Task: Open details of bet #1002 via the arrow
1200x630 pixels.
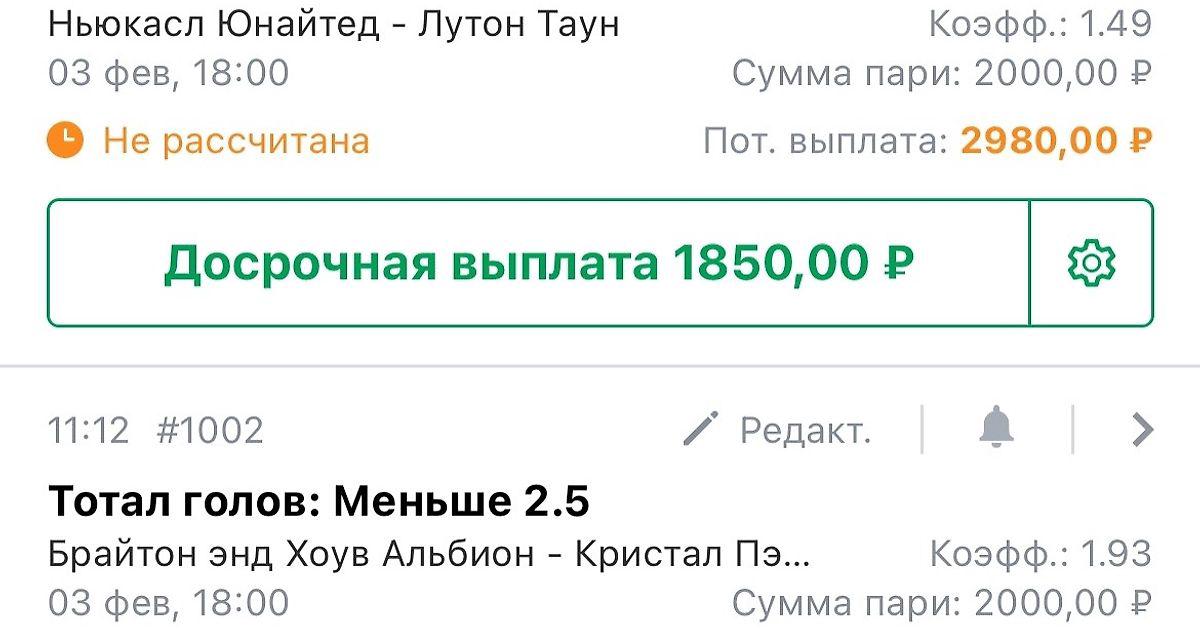Action: [x=1142, y=430]
